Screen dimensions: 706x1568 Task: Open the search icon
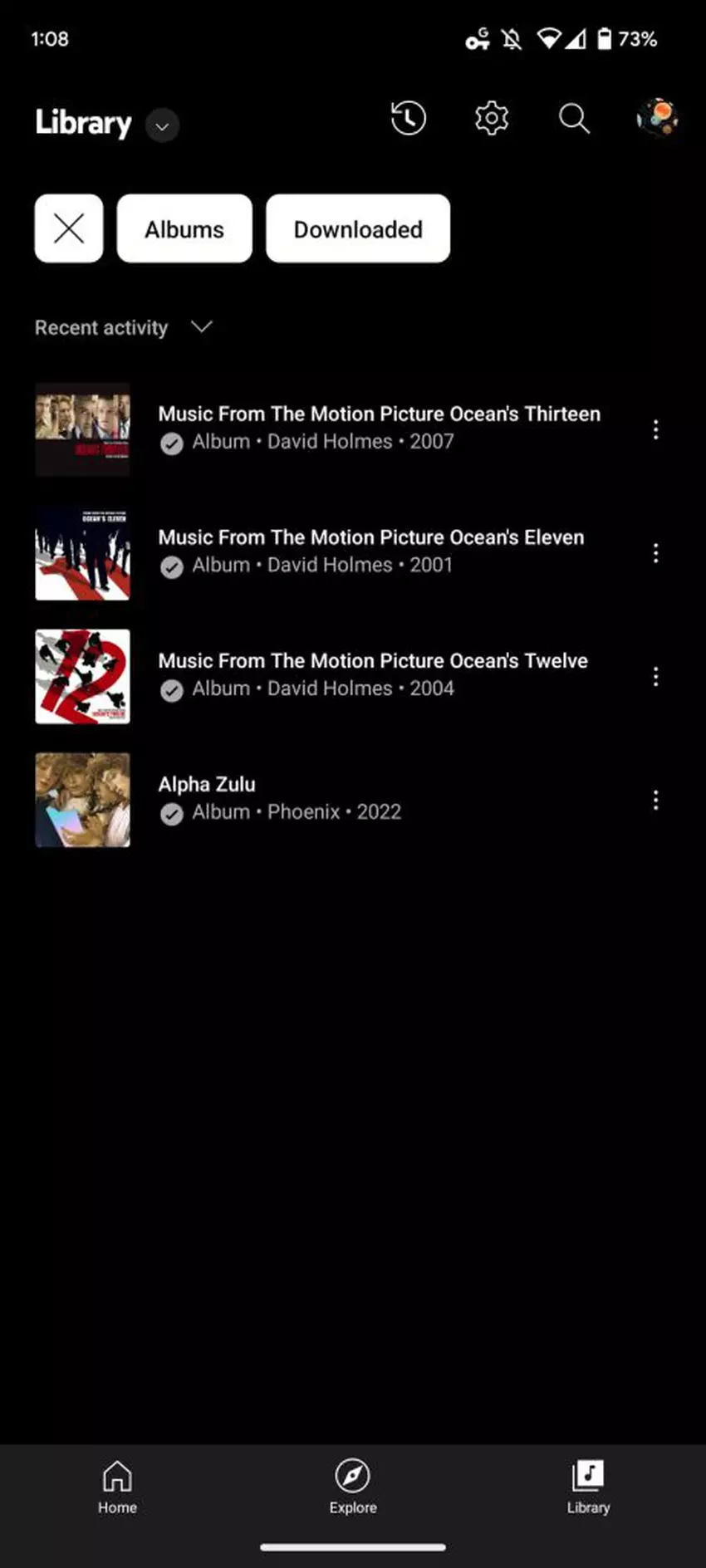pos(573,119)
